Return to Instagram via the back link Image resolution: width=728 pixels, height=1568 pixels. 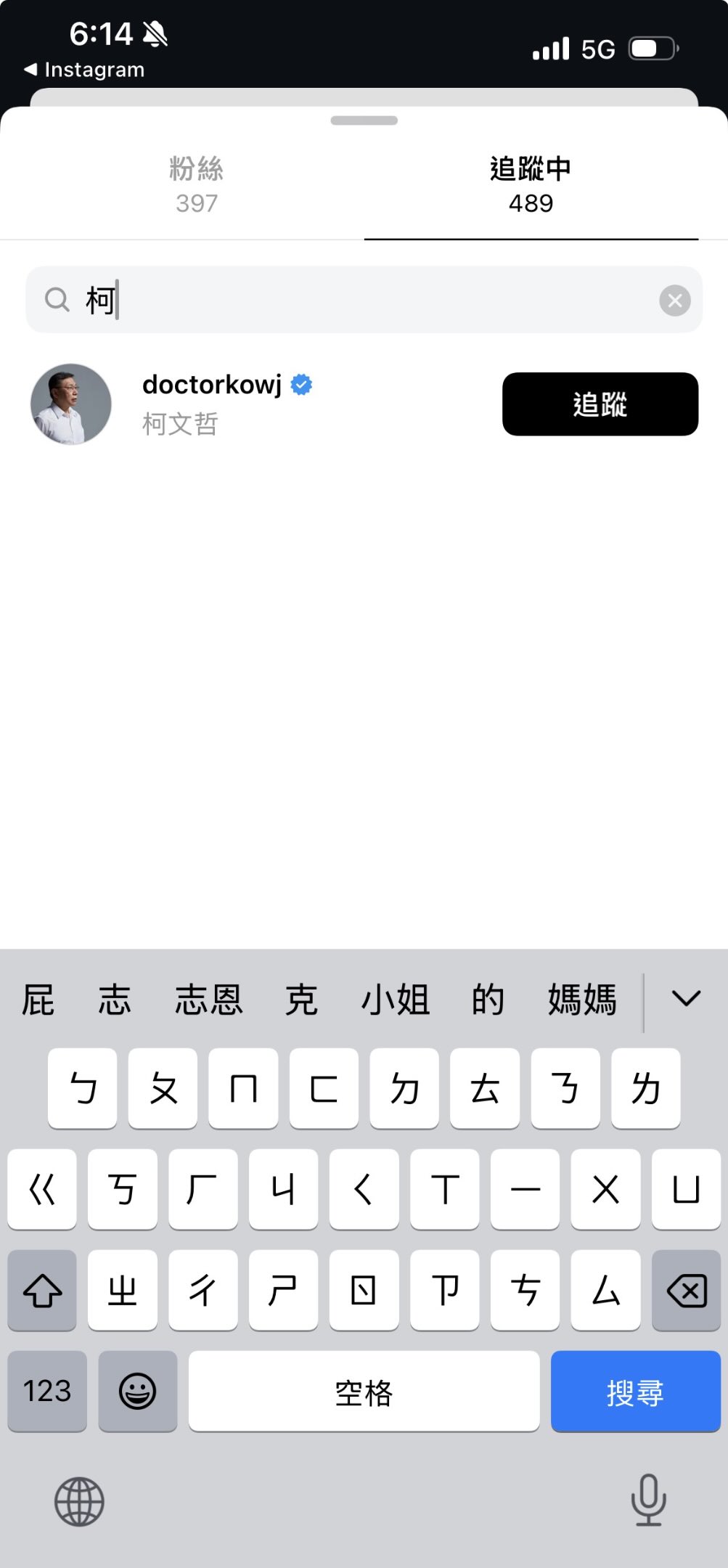click(x=84, y=70)
